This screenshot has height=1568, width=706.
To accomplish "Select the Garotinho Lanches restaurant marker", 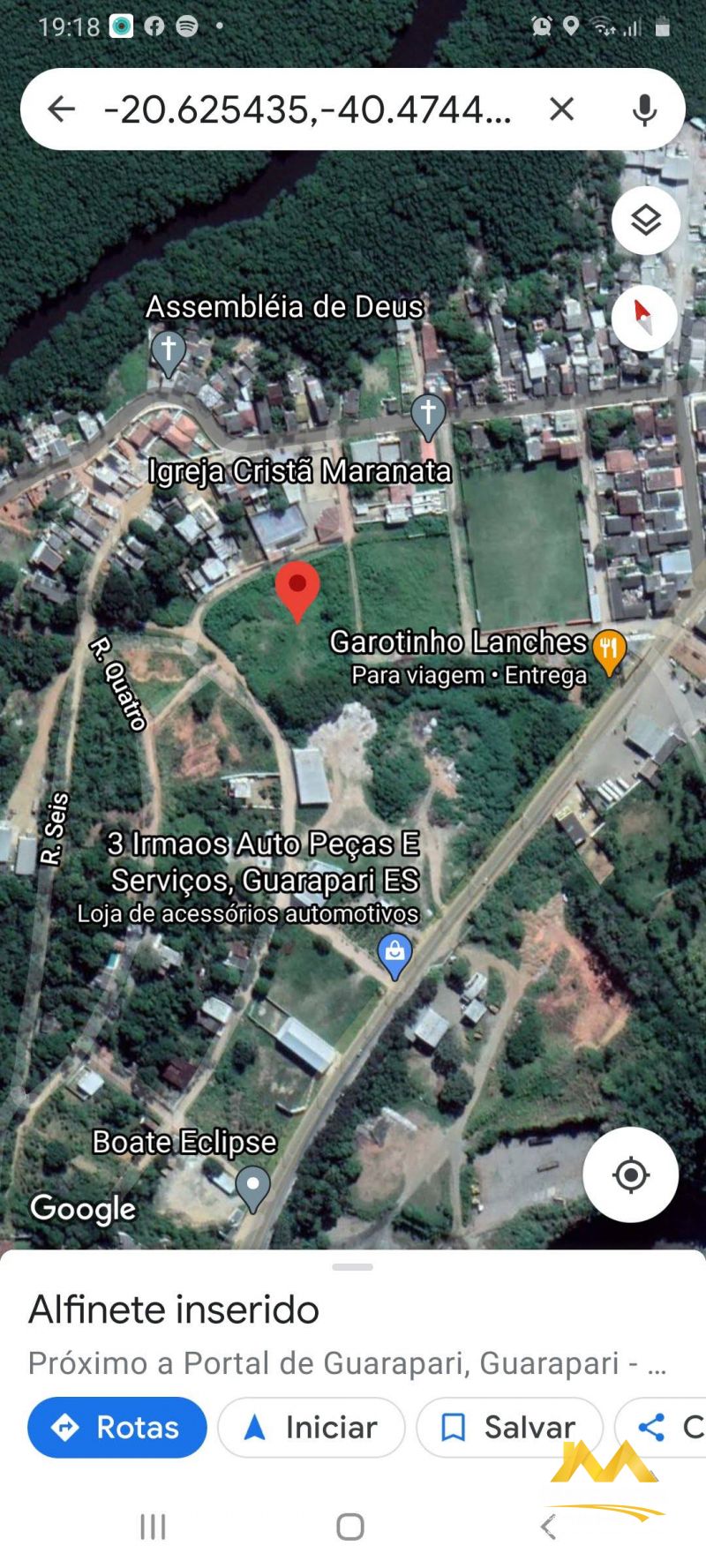I will pos(609,651).
